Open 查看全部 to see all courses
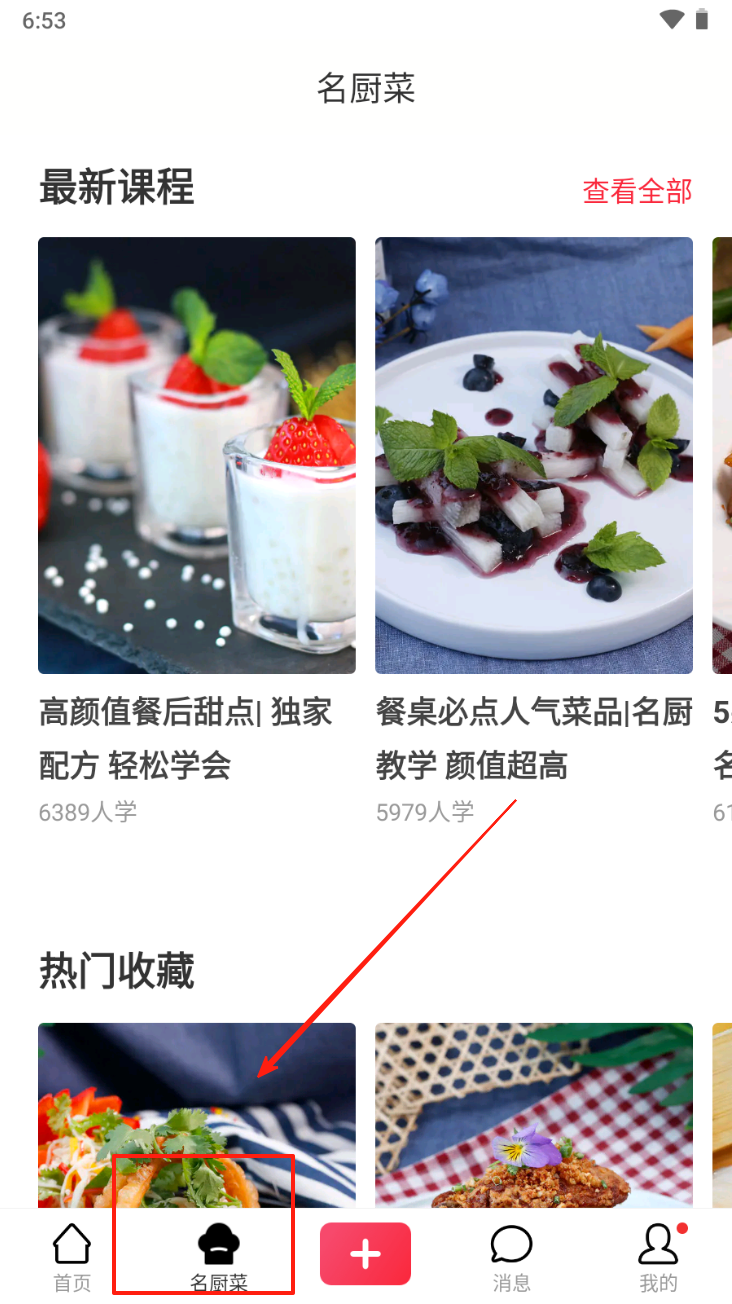 (637, 191)
